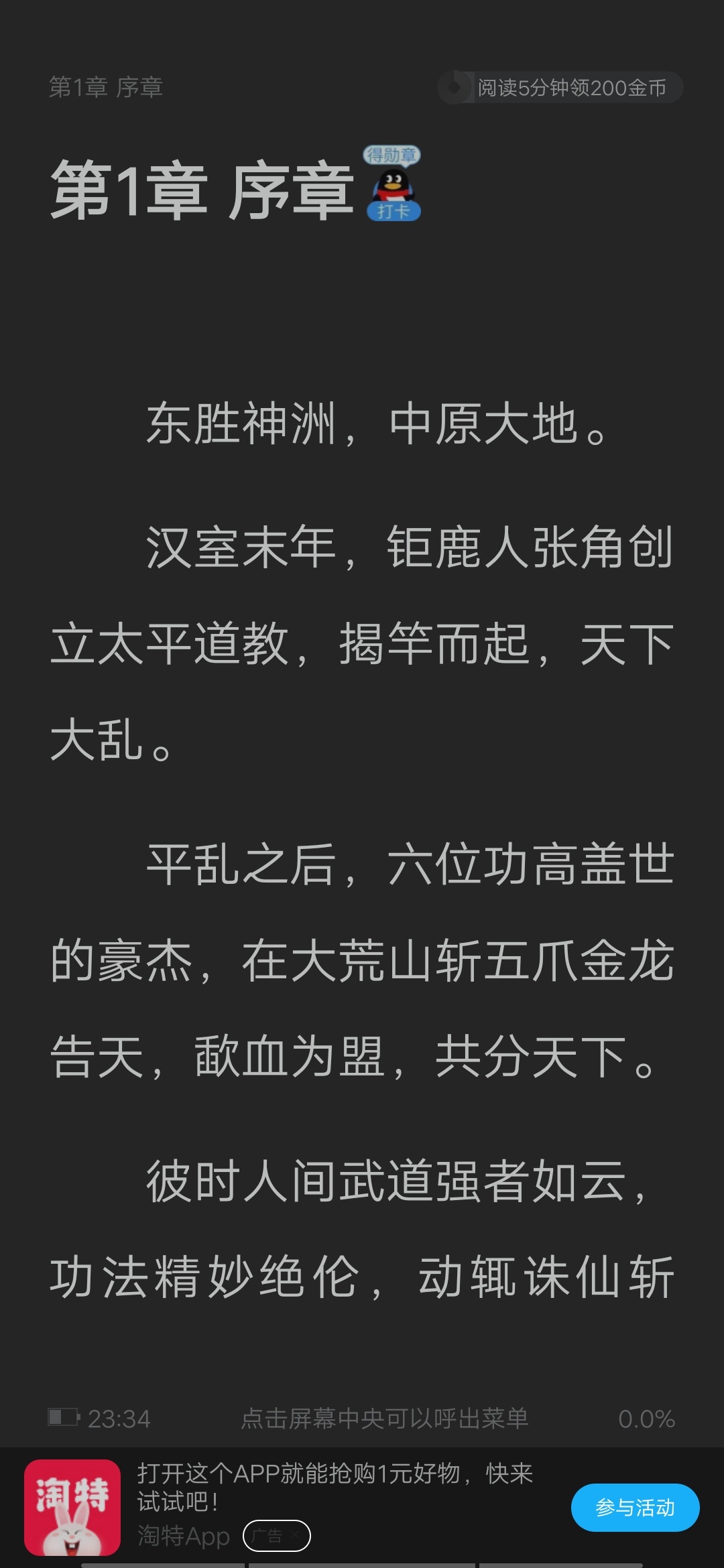Tap the 参与活动 button in the ad
Viewport: 724px width, 1568px height.
(x=634, y=1508)
